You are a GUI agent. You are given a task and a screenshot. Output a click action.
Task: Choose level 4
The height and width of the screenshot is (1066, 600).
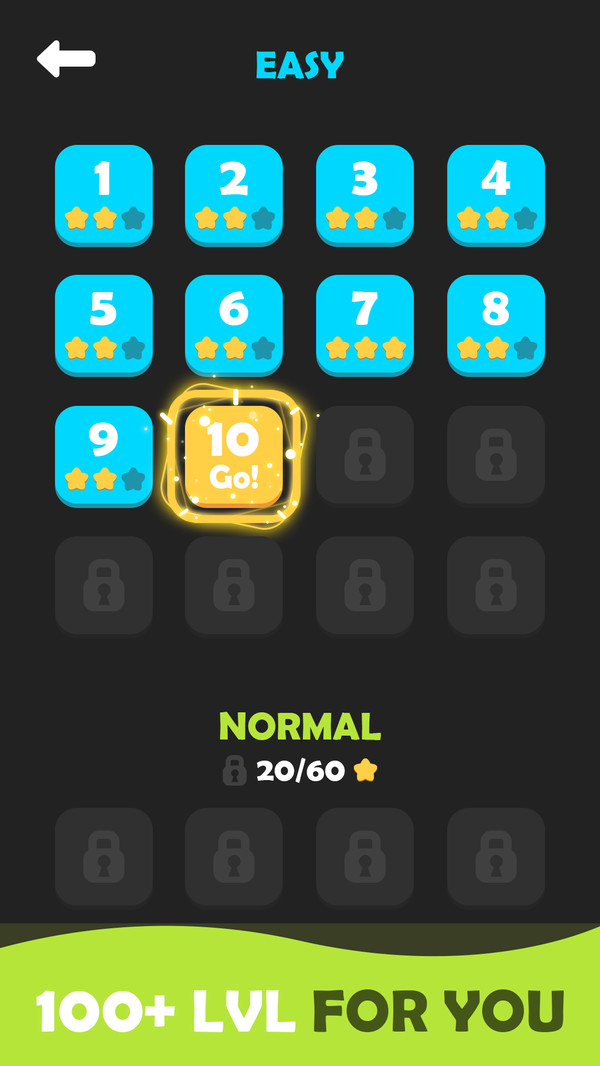[x=496, y=194]
